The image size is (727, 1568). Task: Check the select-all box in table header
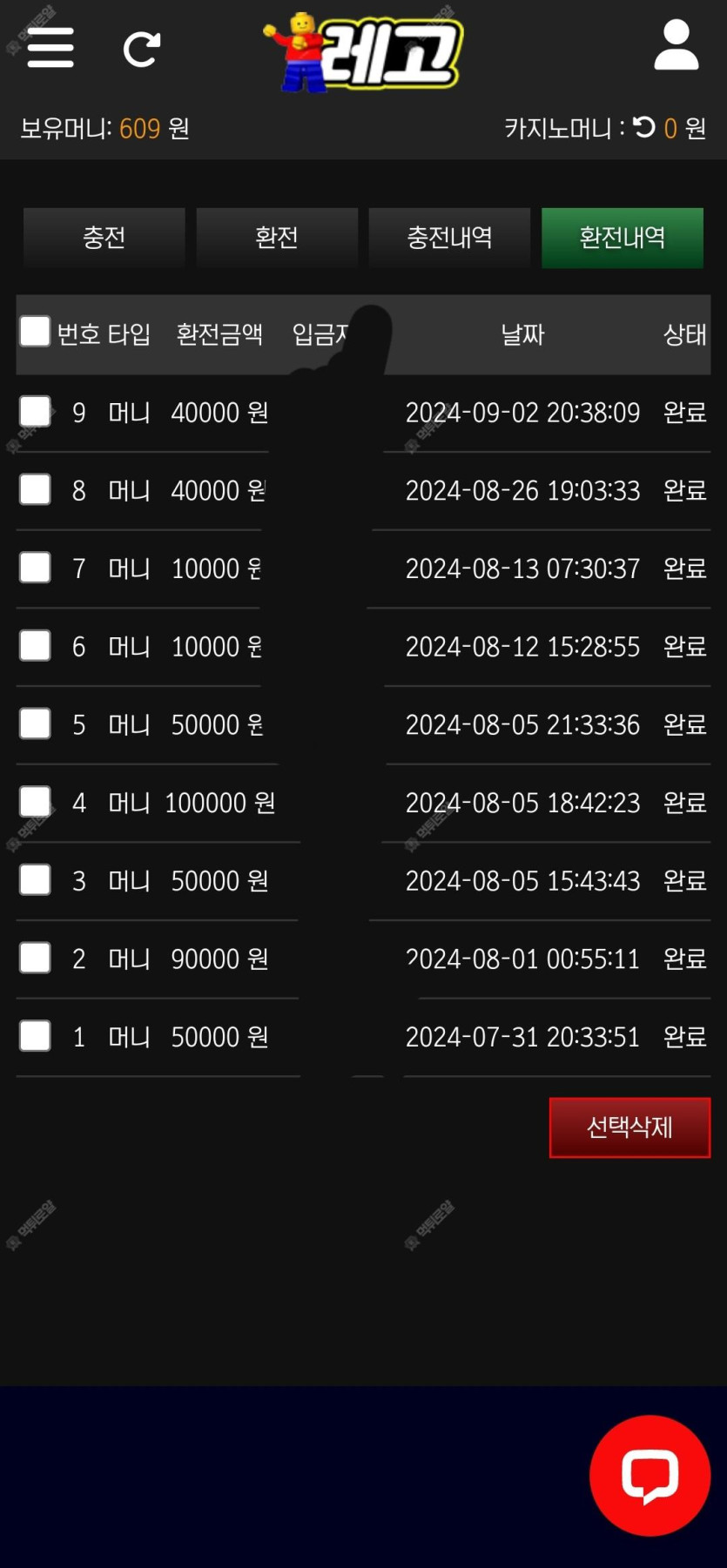(x=35, y=331)
